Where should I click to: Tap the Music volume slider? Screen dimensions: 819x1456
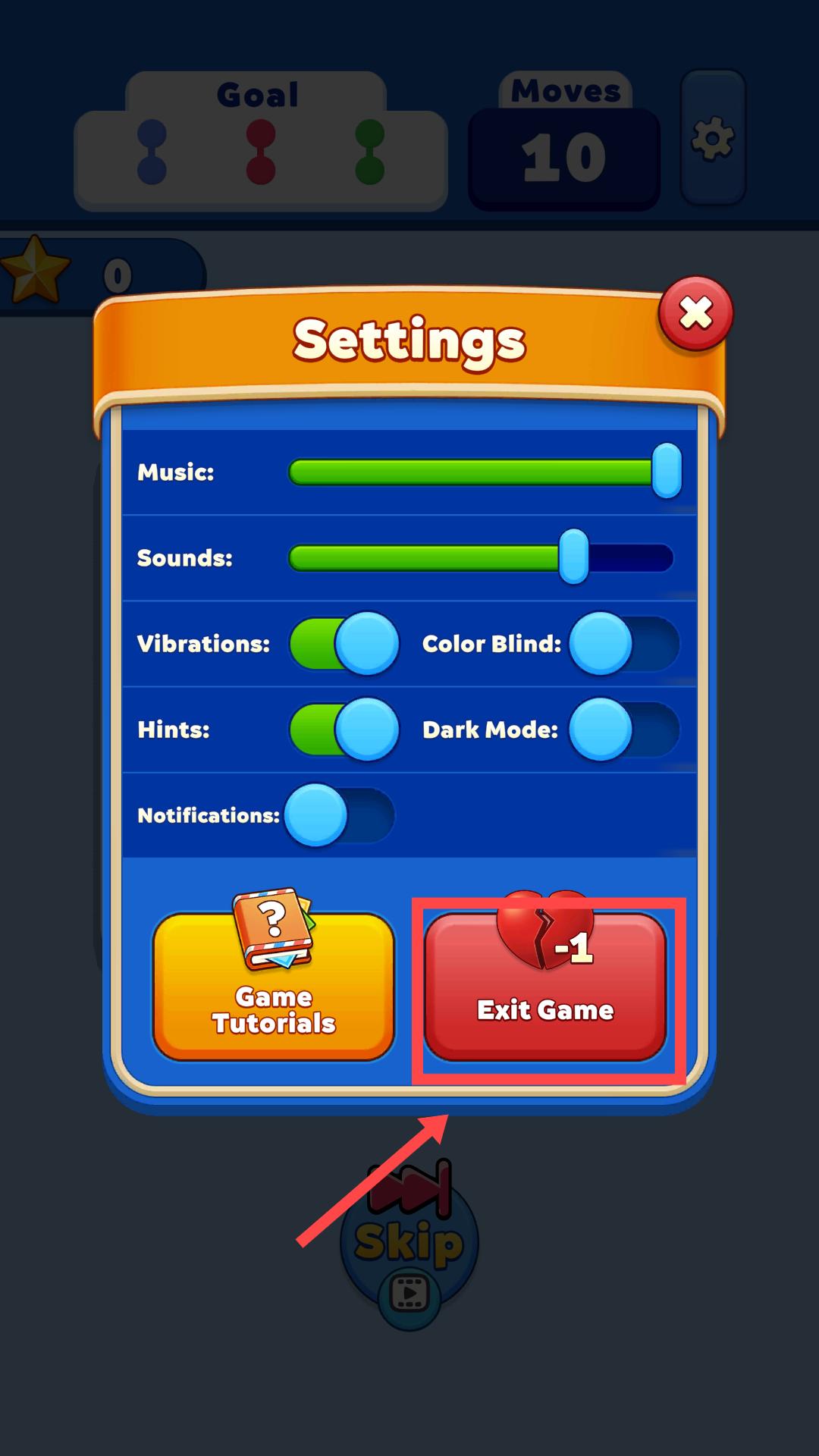(x=485, y=472)
